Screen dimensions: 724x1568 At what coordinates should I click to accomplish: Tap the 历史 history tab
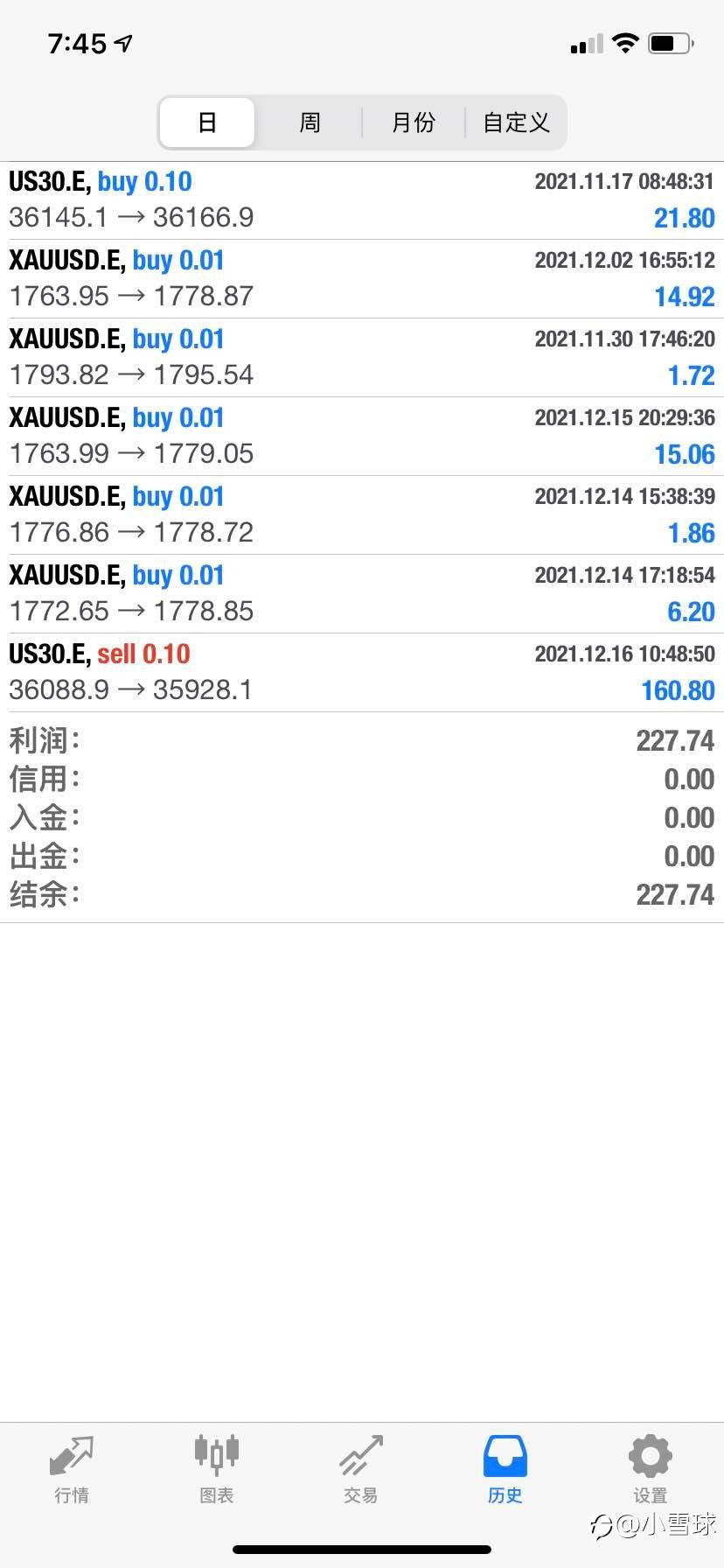point(505,1470)
